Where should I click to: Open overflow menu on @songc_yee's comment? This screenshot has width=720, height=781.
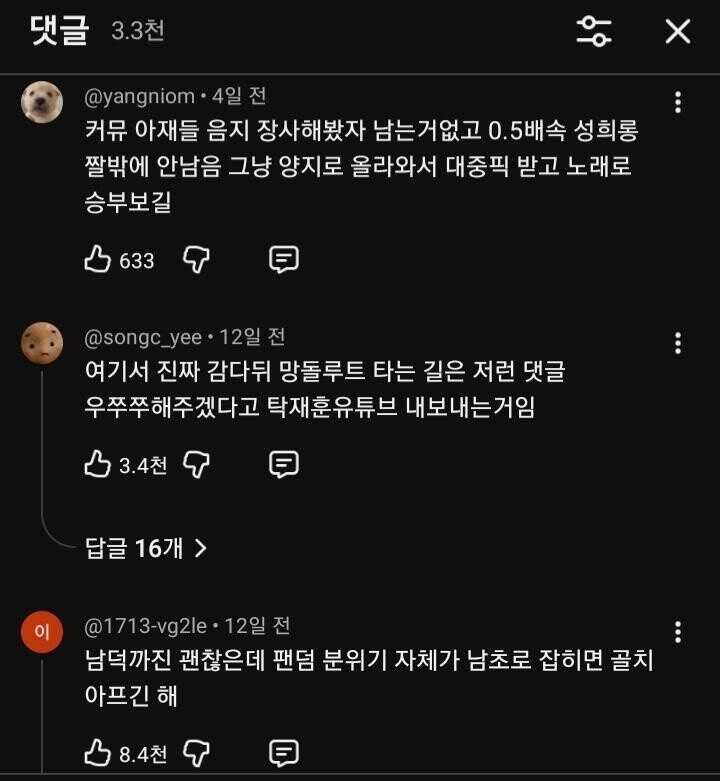(x=678, y=343)
